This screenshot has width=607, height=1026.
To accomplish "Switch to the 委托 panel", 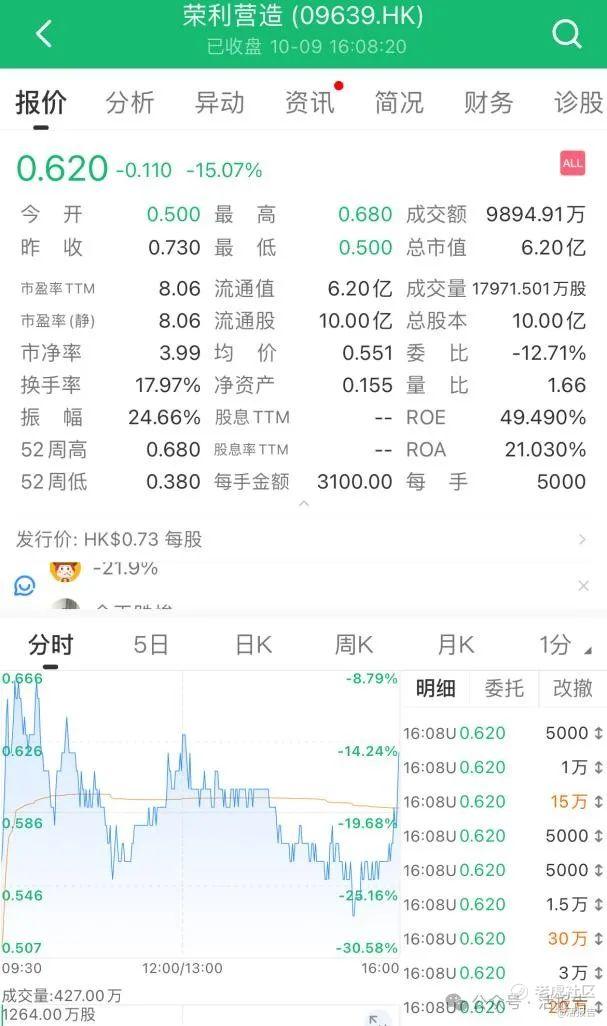I will click(x=504, y=688).
